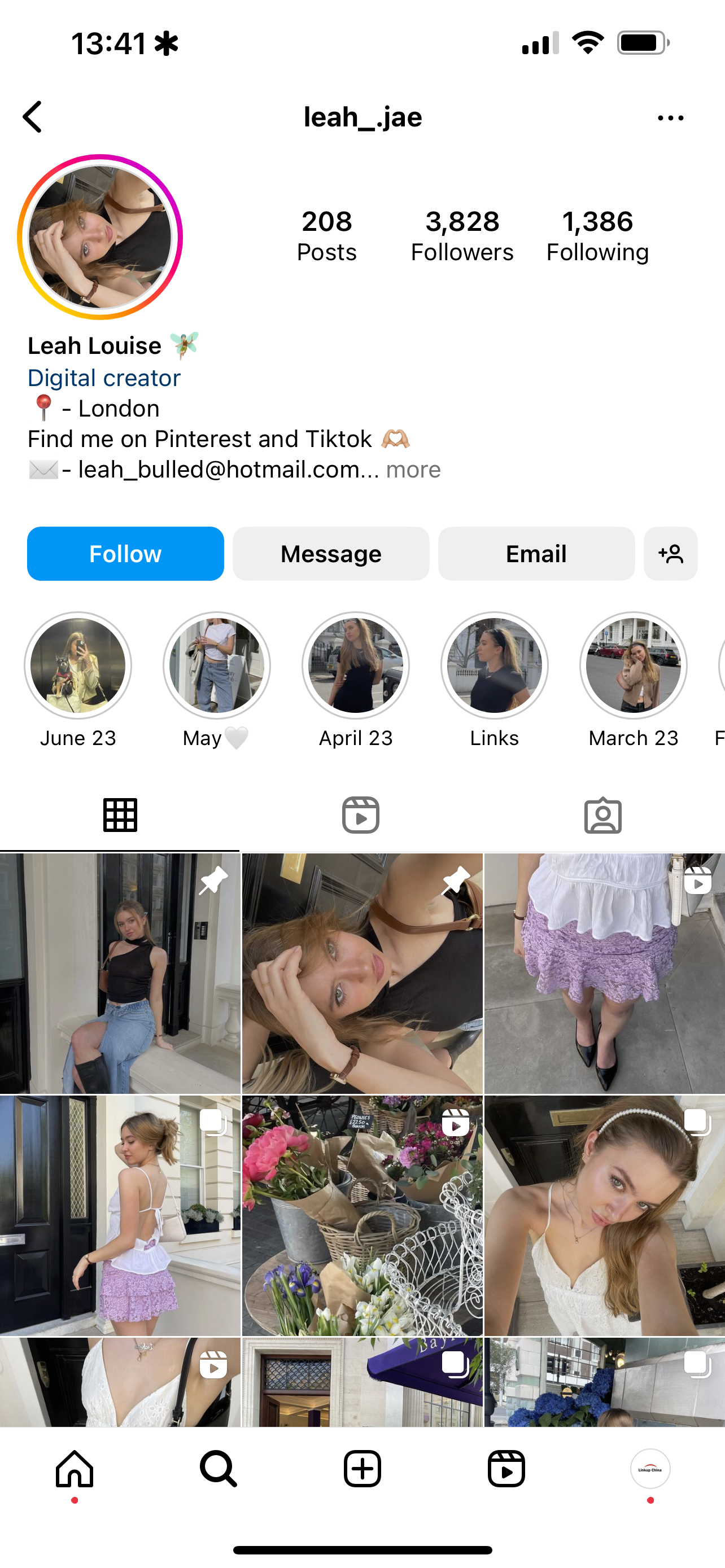Open the Reels tab in bottom navigation

506,1469
